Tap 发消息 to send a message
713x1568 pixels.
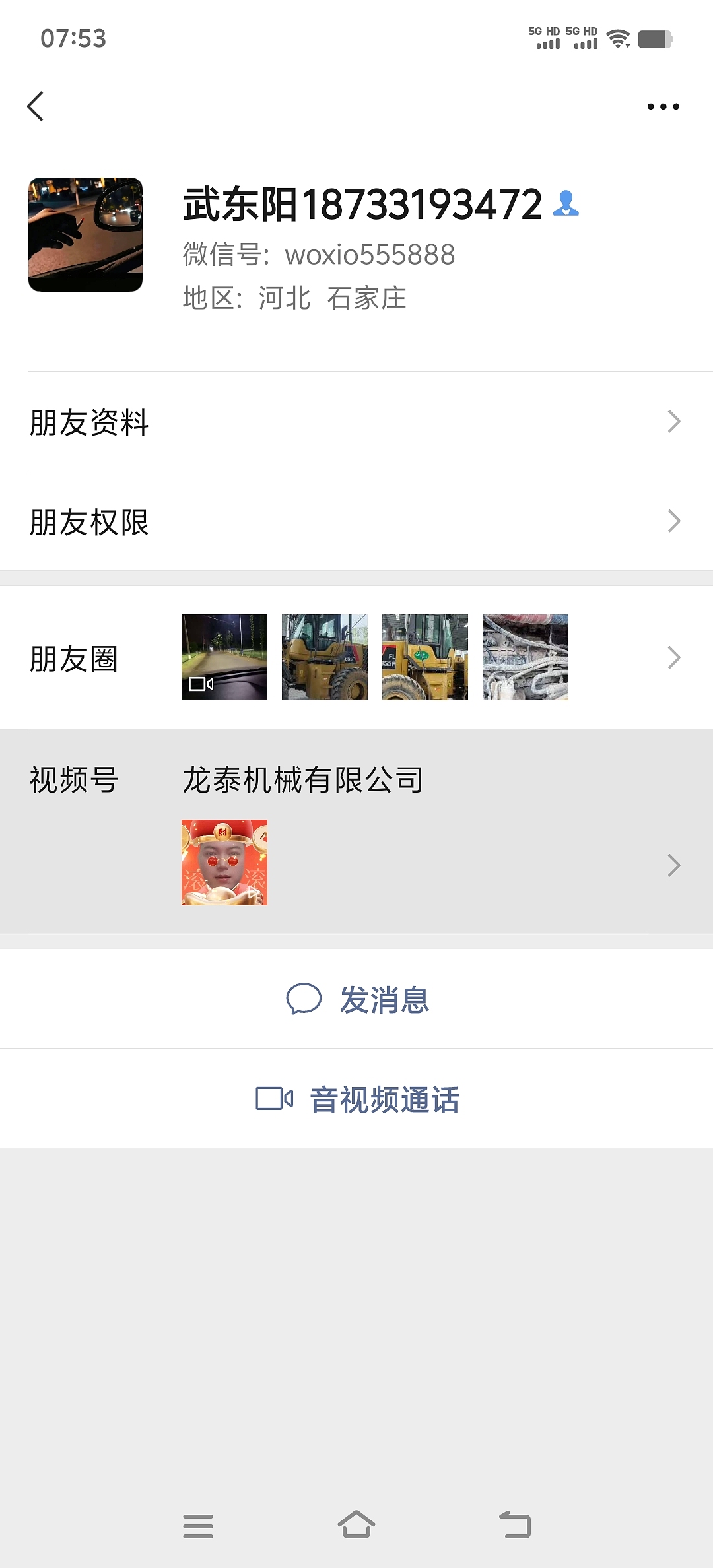tap(356, 998)
